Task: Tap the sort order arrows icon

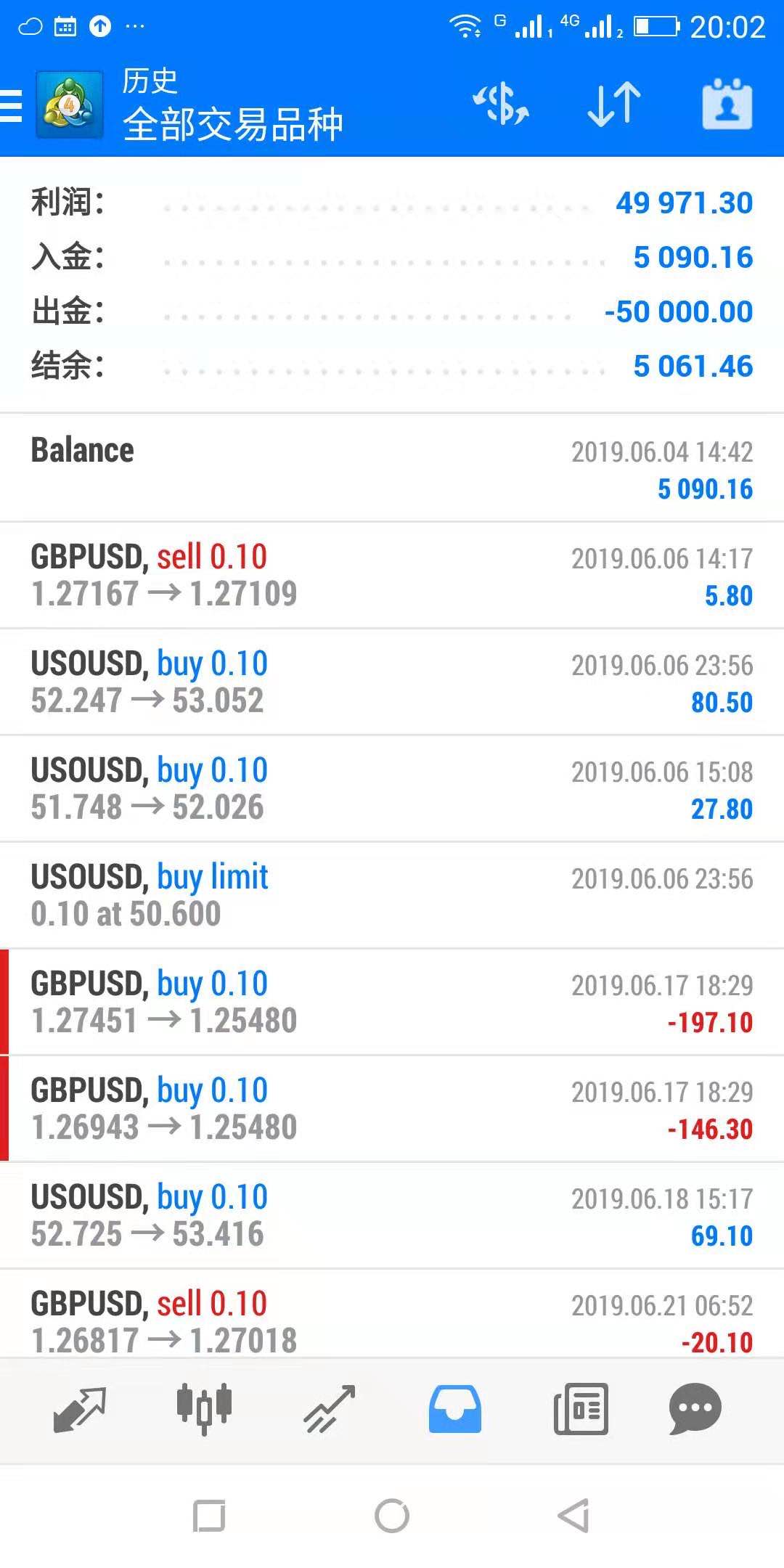Action: [x=614, y=104]
